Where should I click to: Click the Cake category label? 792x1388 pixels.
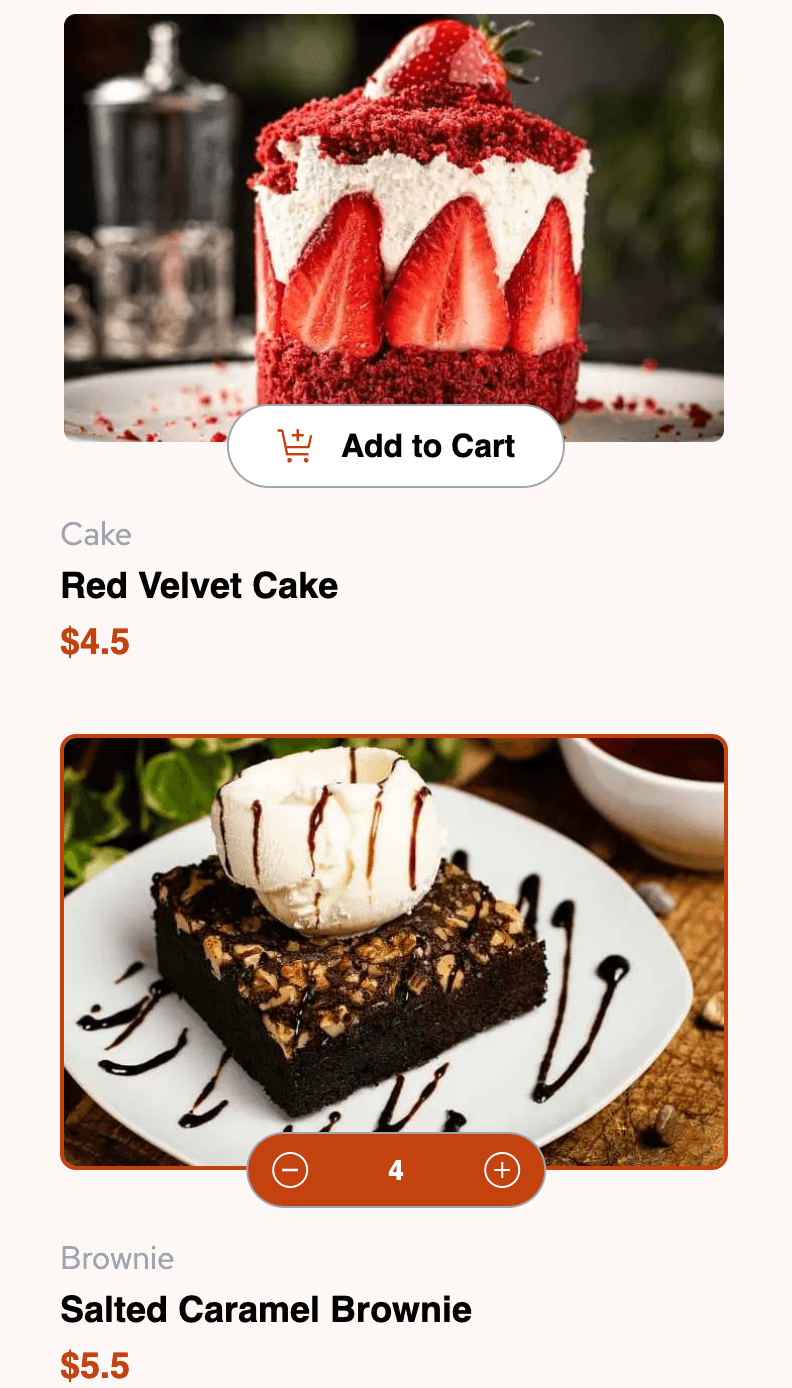[95, 535]
